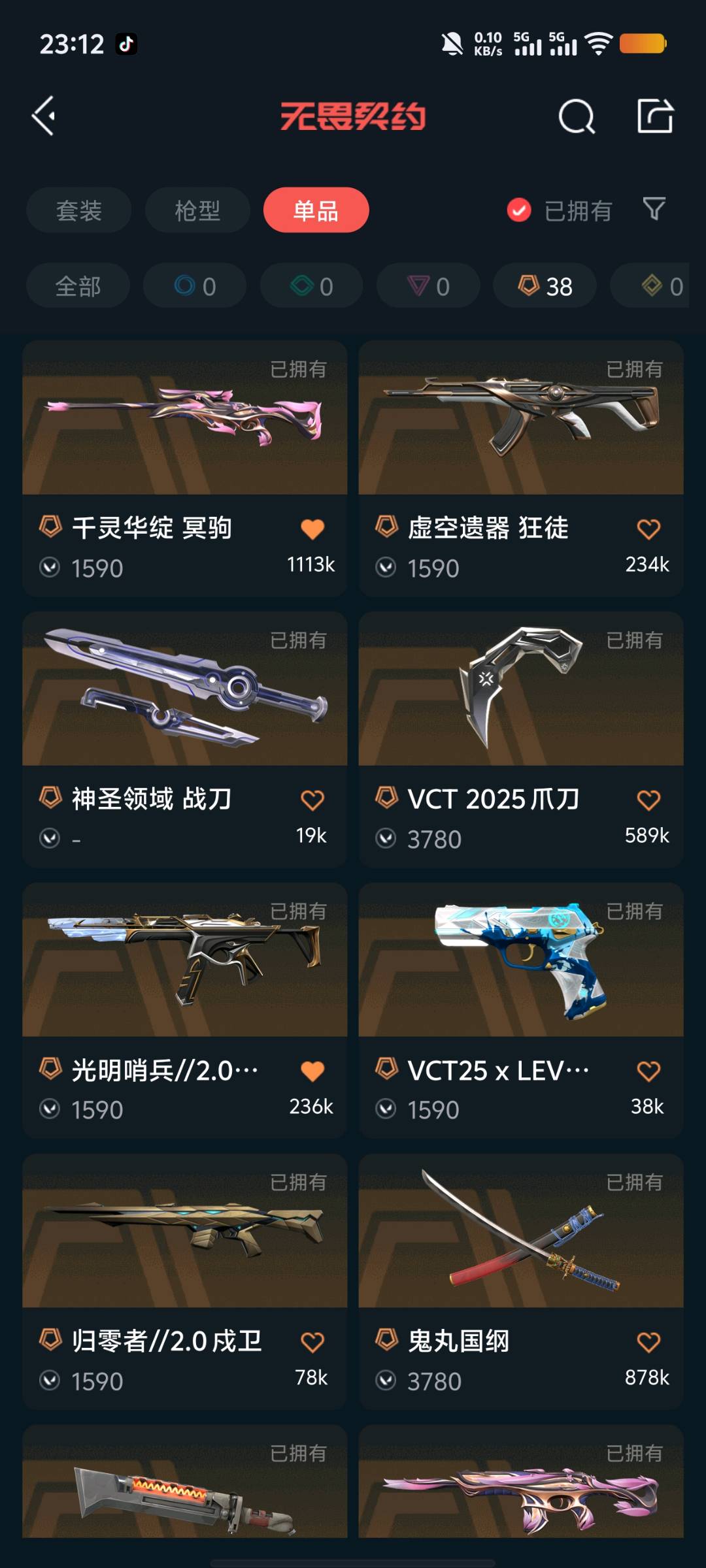
Task: Switch to the 套装 tab
Action: (79, 210)
